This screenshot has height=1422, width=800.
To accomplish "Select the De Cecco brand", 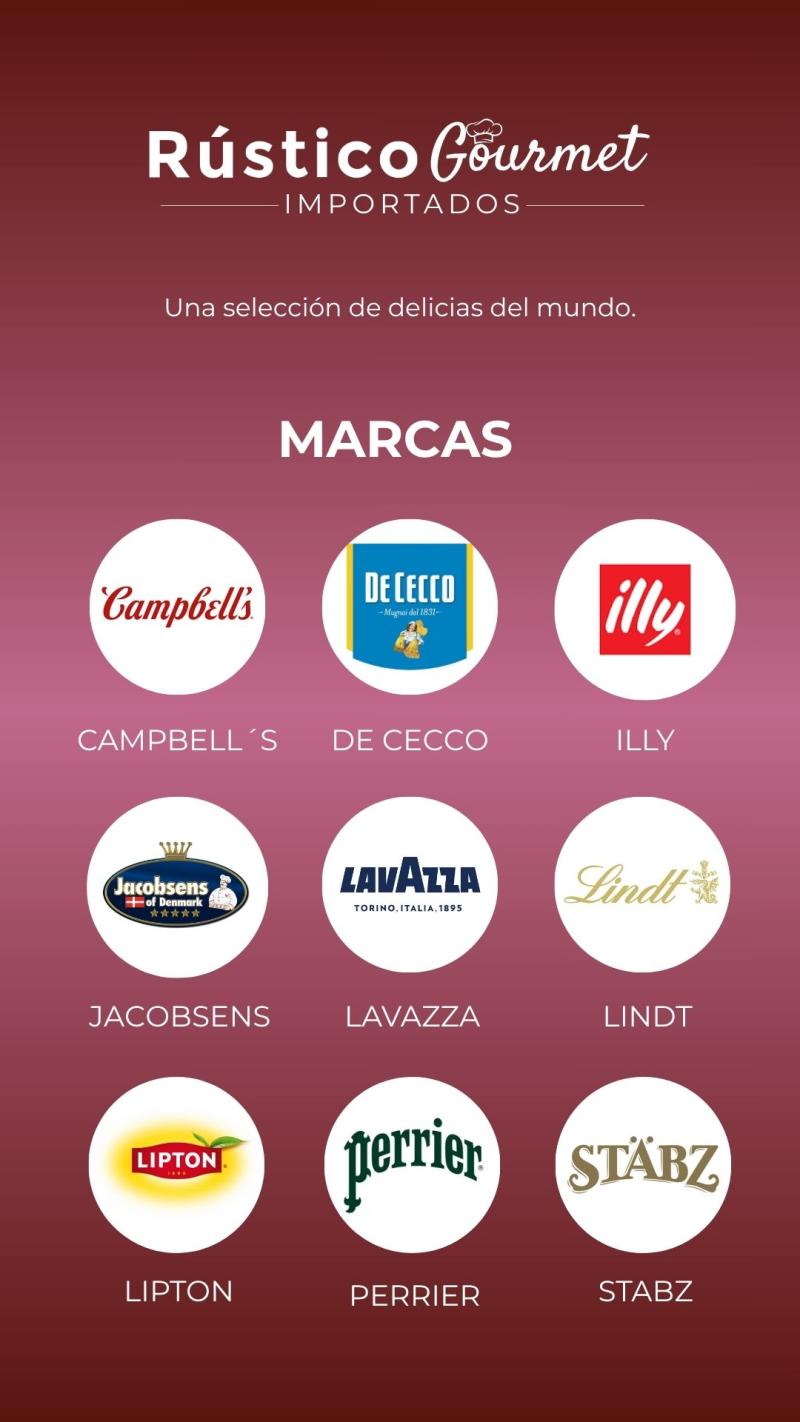I will tap(410, 607).
